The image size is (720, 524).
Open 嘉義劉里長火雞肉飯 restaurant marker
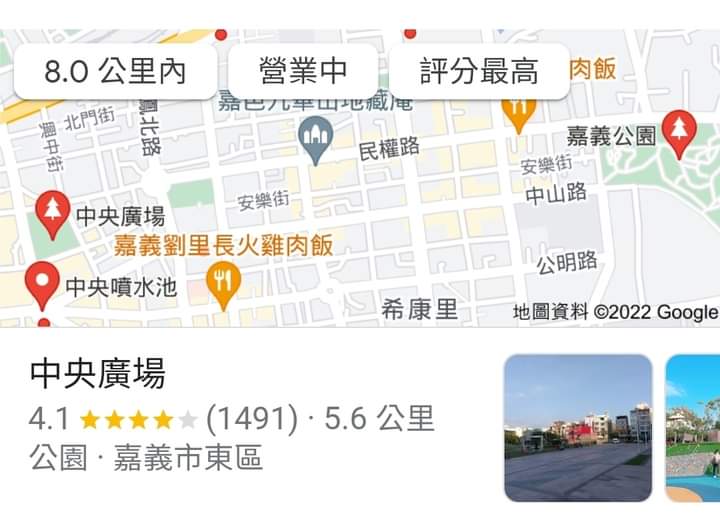pyautogui.click(x=222, y=282)
